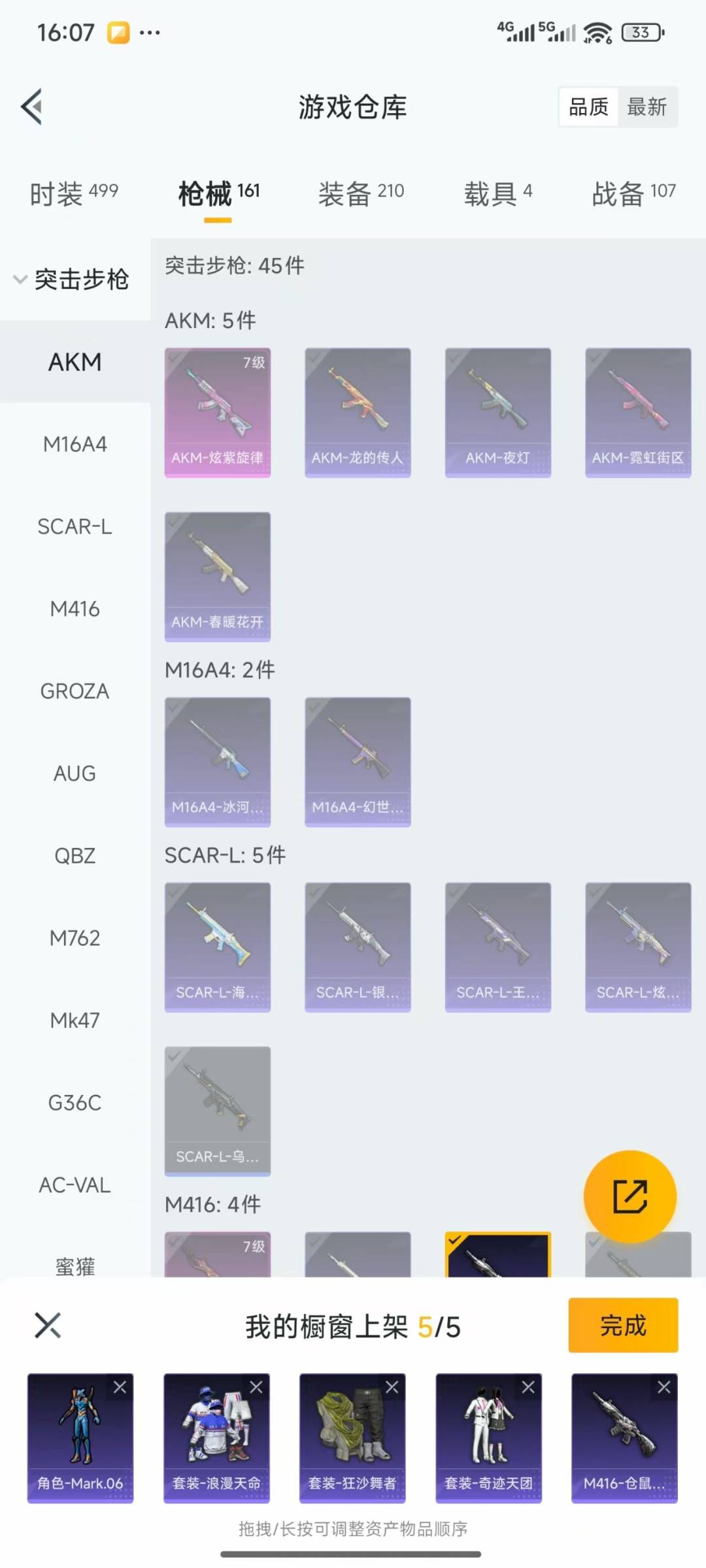Remove 套装-奇迹天团 from the showcase
This screenshot has width=706, height=1568.
coord(528,1387)
